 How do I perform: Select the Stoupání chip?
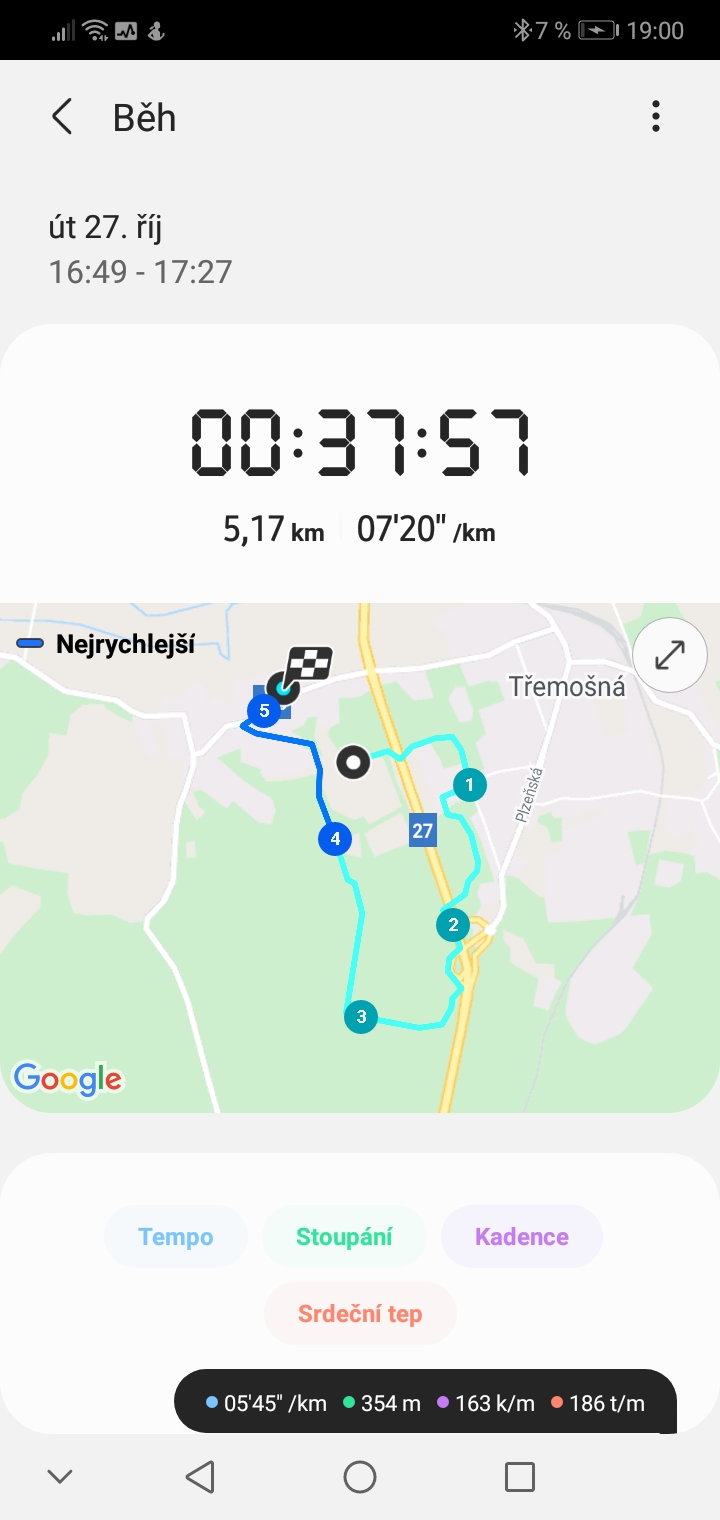[x=344, y=1237]
